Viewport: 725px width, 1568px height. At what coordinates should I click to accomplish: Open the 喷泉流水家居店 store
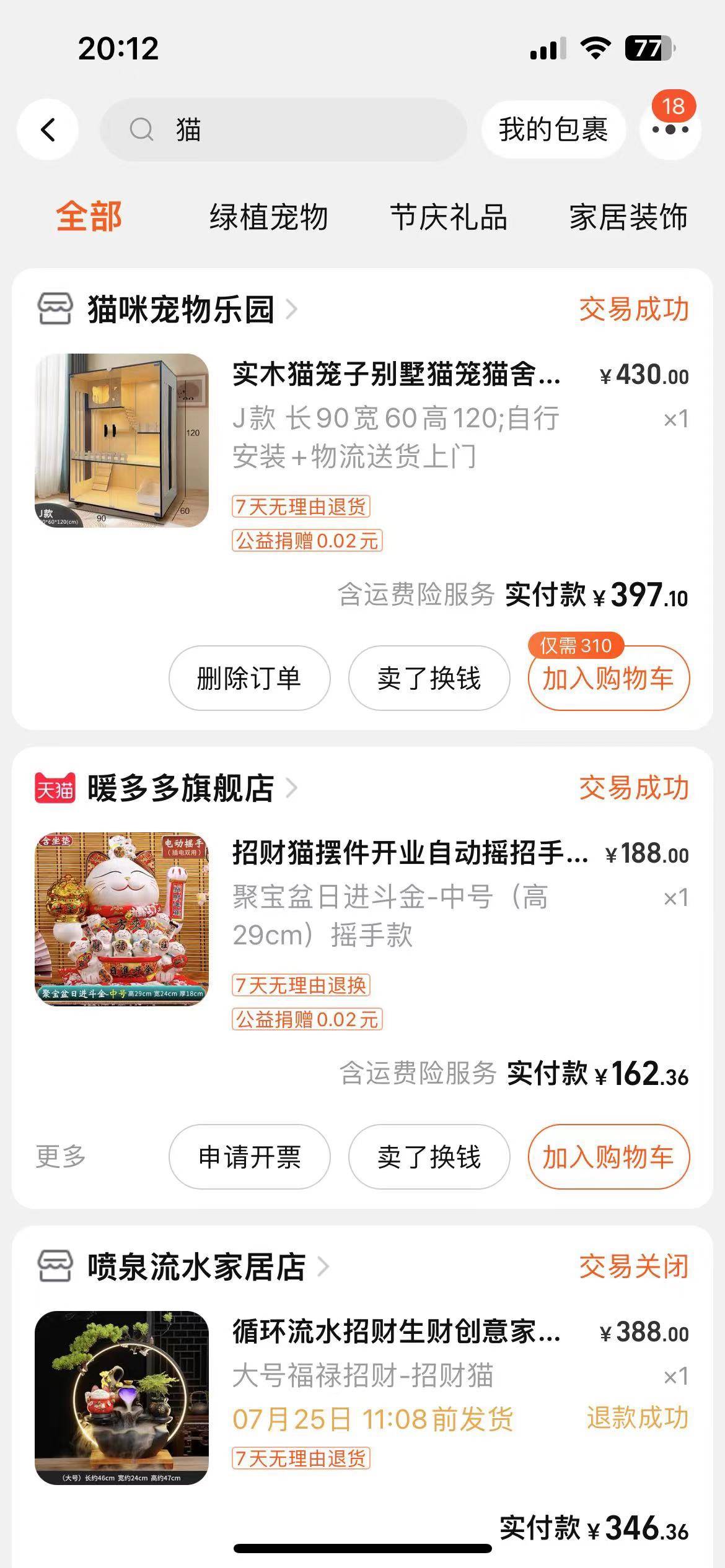click(x=195, y=1266)
